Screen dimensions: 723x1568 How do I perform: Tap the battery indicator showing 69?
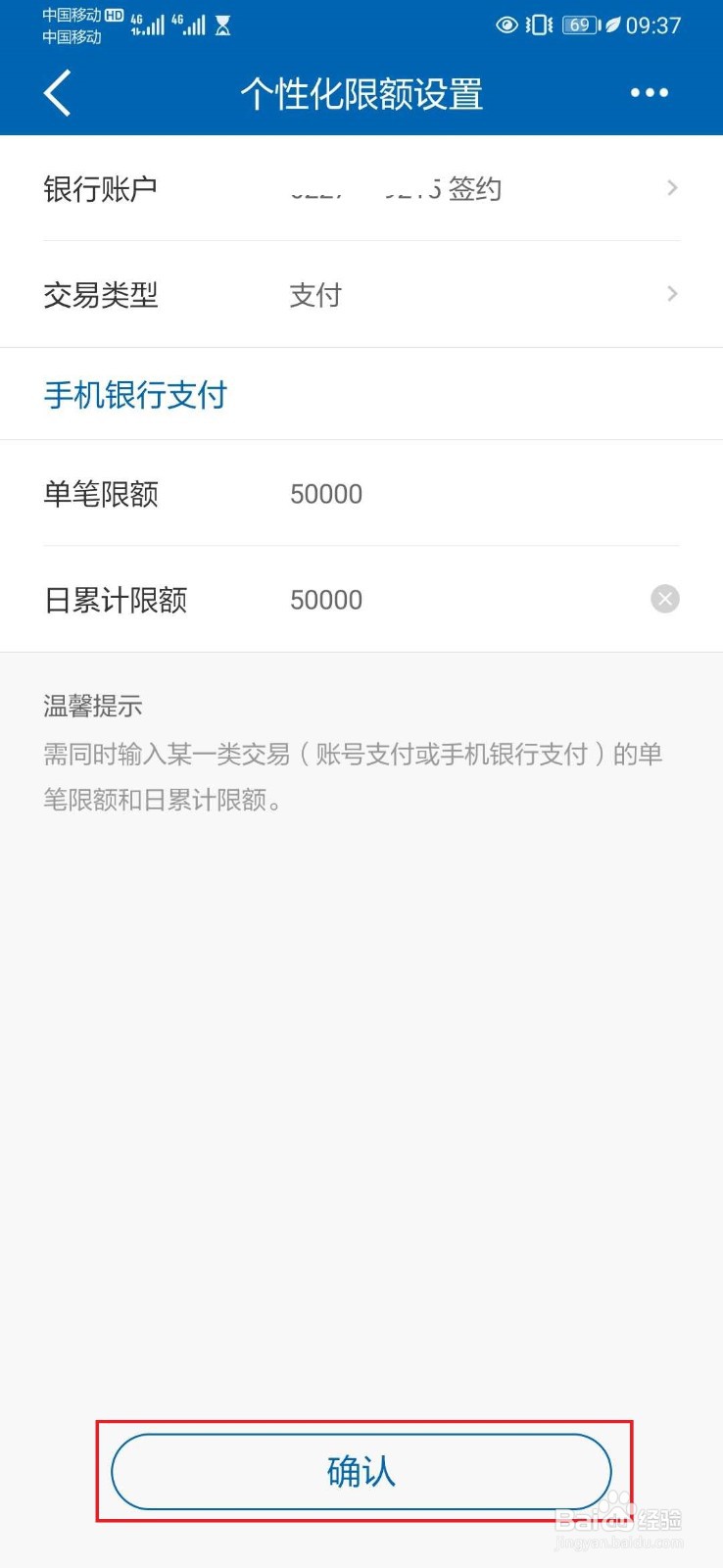tap(579, 25)
